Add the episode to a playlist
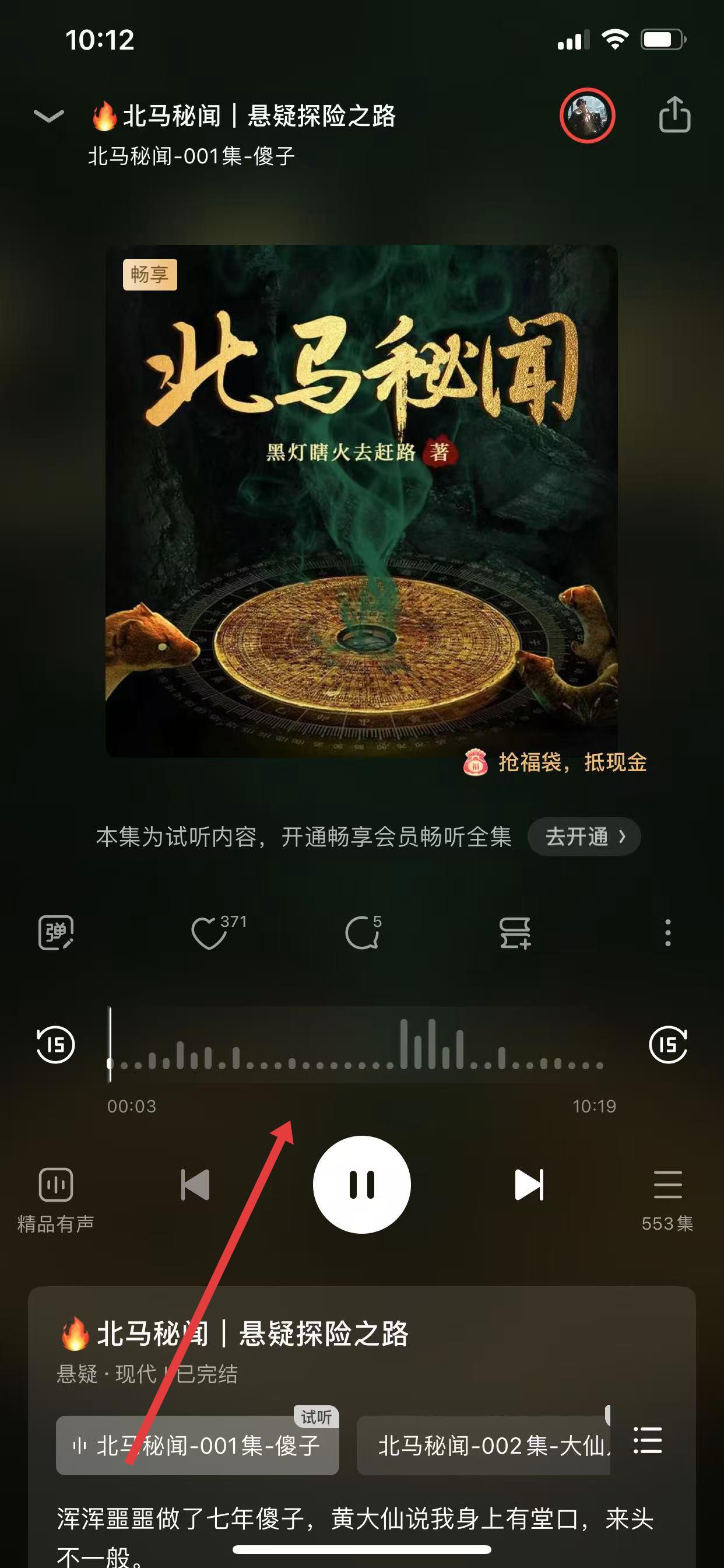This screenshot has height=1568, width=724. click(x=515, y=933)
